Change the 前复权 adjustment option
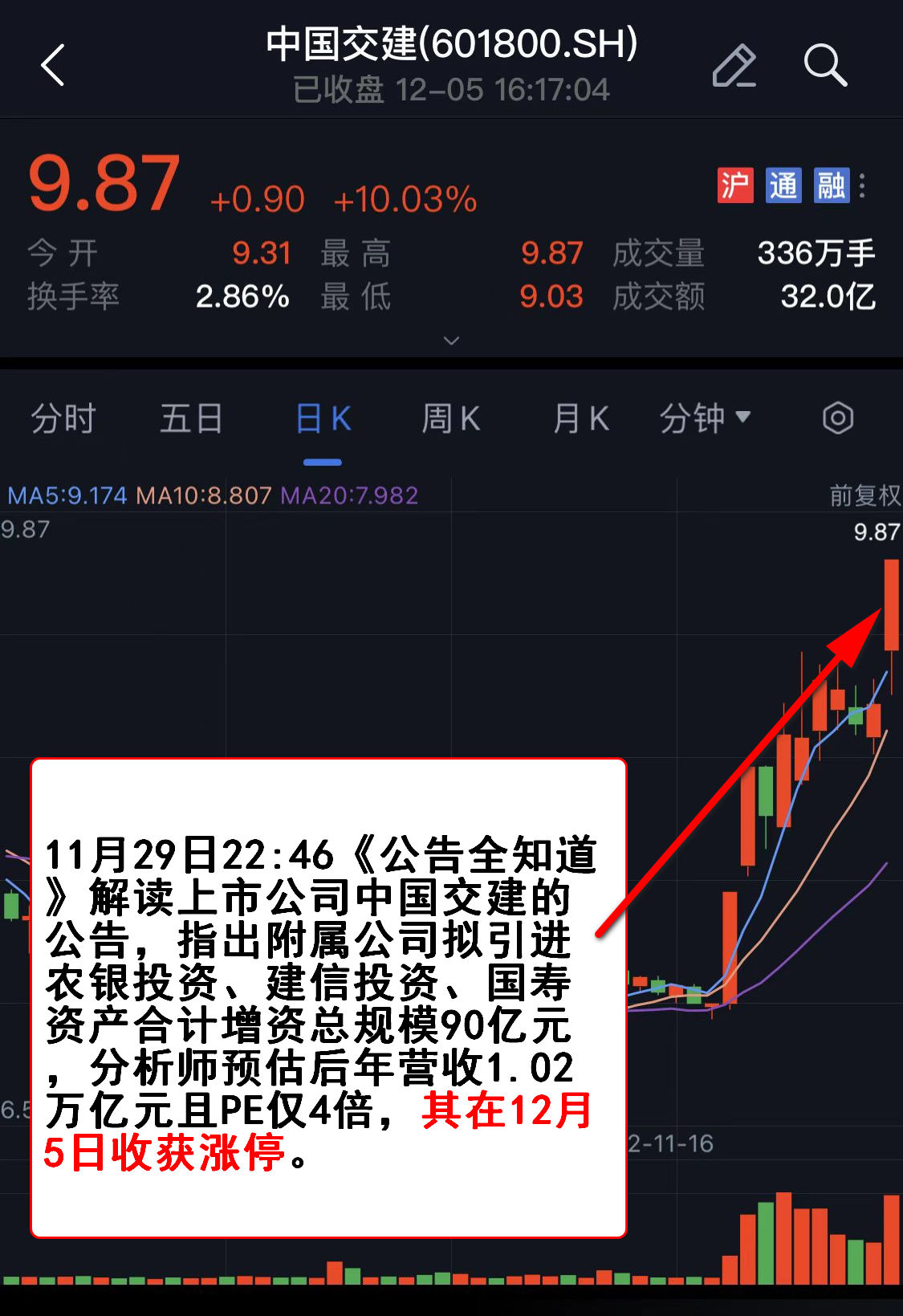The height and width of the screenshot is (1316, 903). pyautogui.click(x=864, y=495)
